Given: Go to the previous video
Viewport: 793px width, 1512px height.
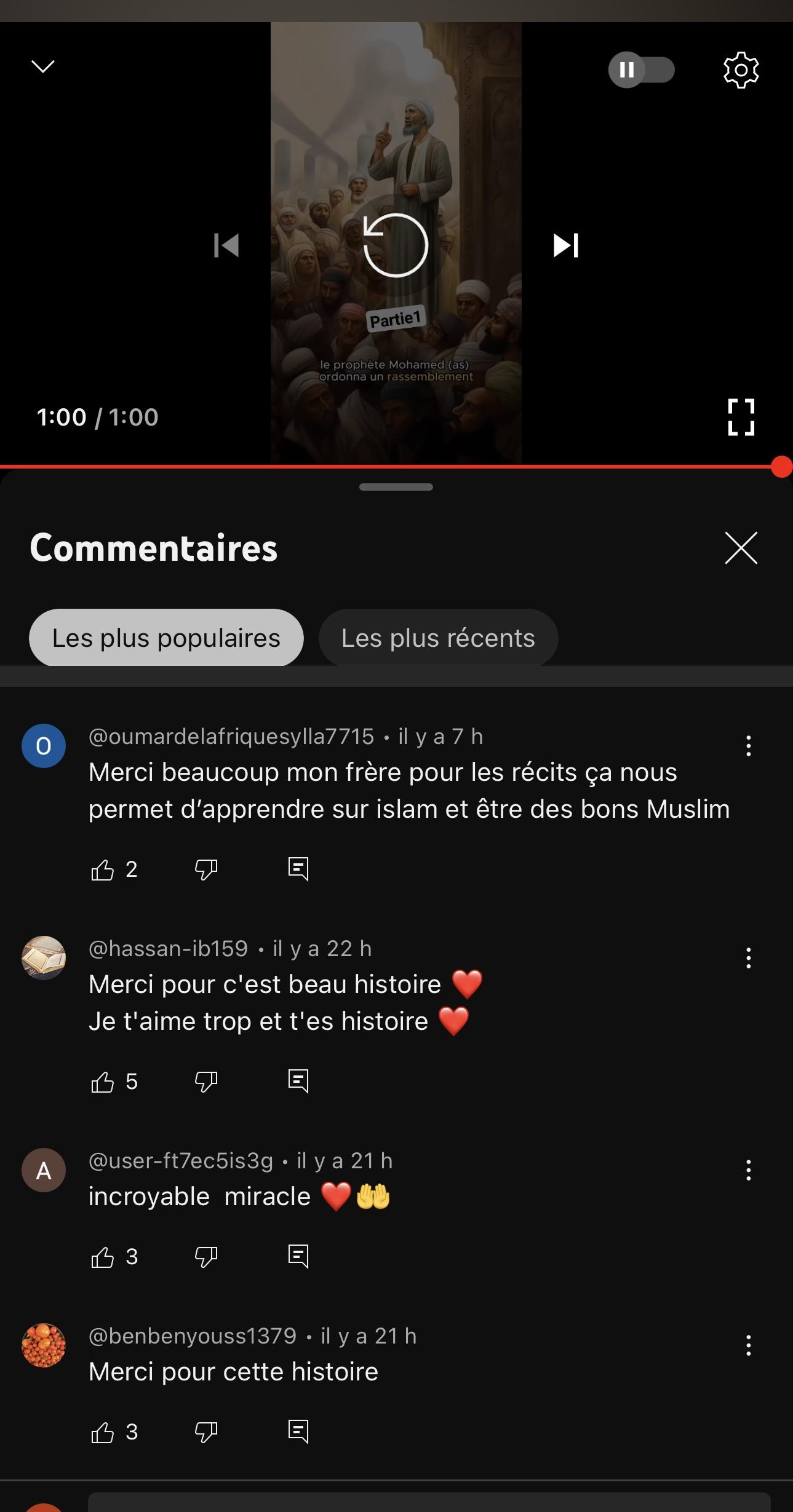Looking at the screenshot, I should click(x=226, y=245).
